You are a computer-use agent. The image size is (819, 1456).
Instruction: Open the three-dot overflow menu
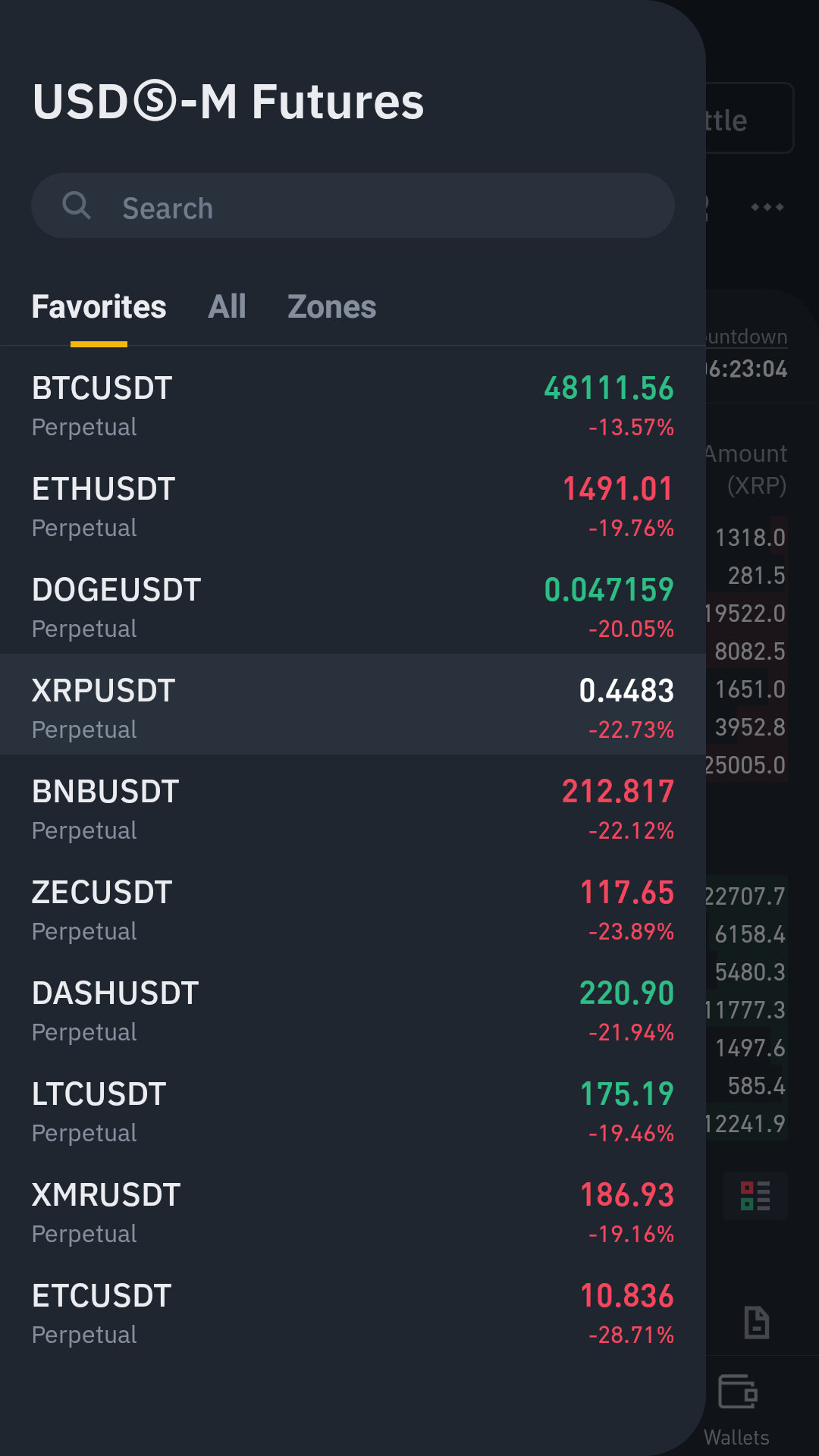pos(767,207)
